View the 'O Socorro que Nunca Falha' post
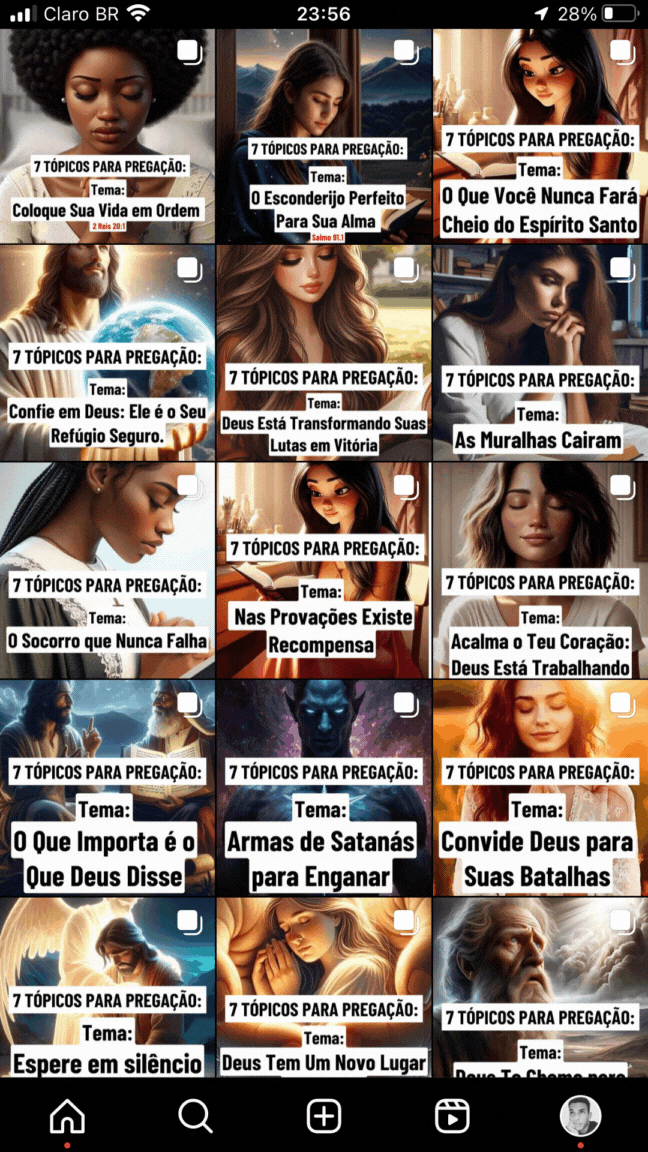 coord(107,570)
